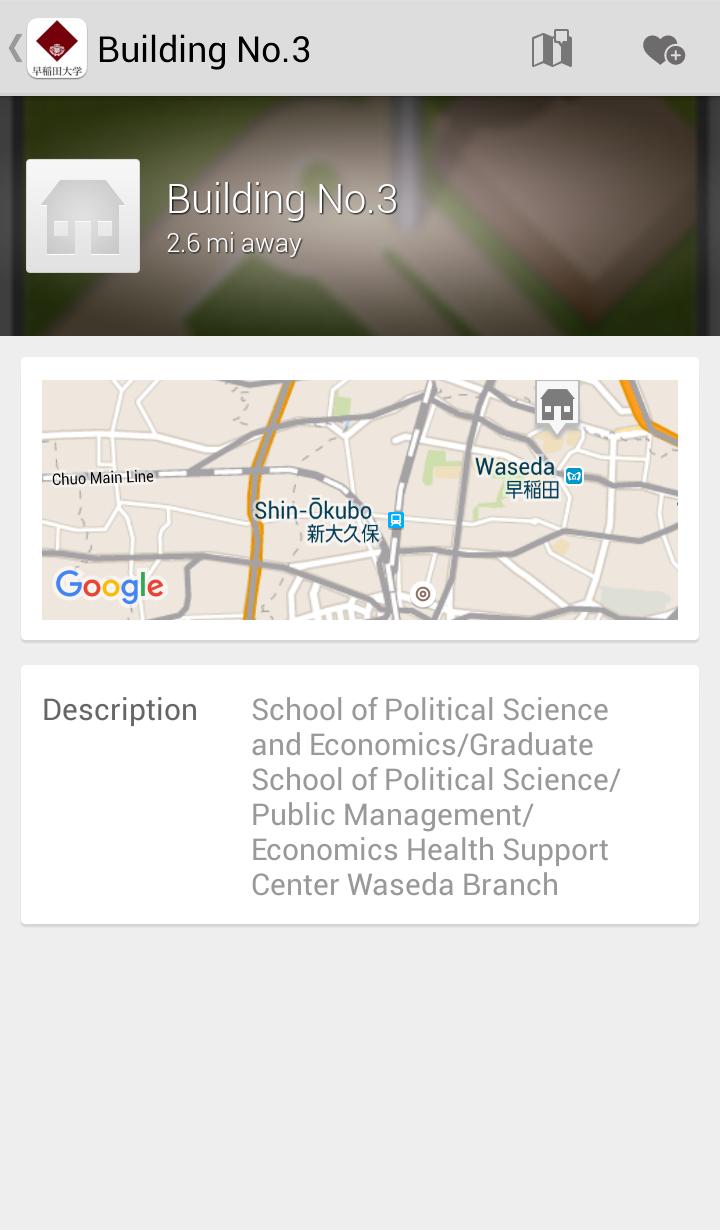Click the Waseda subway station icon on map
This screenshot has height=1230, width=720.
[572, 476]
